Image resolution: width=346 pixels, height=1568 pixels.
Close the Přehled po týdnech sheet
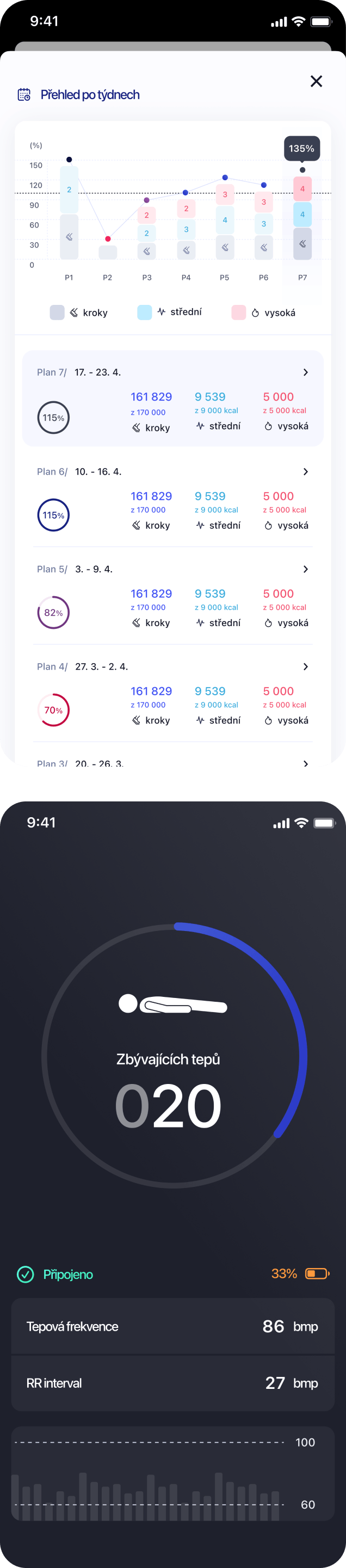(316, 82)
